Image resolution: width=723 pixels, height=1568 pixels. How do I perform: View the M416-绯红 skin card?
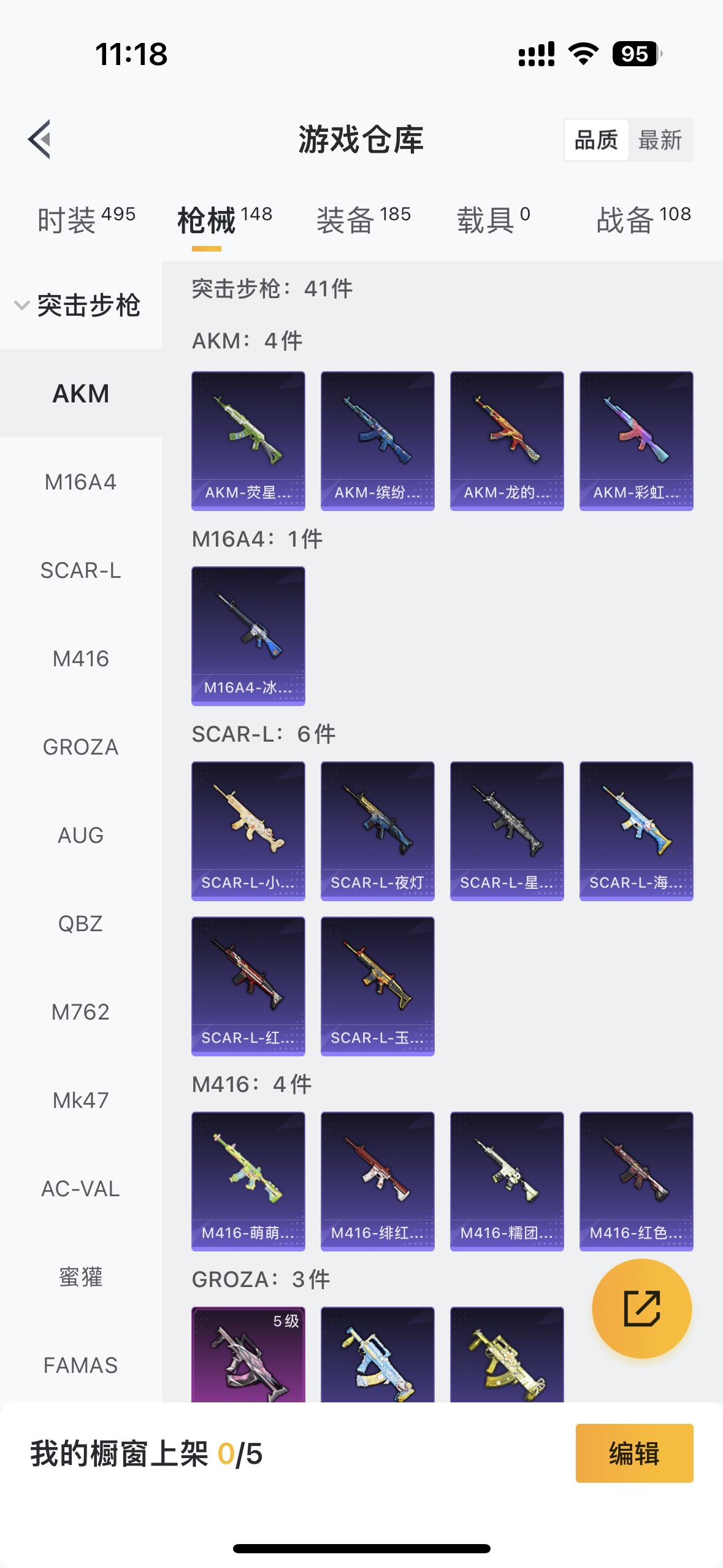point(378,1182)
